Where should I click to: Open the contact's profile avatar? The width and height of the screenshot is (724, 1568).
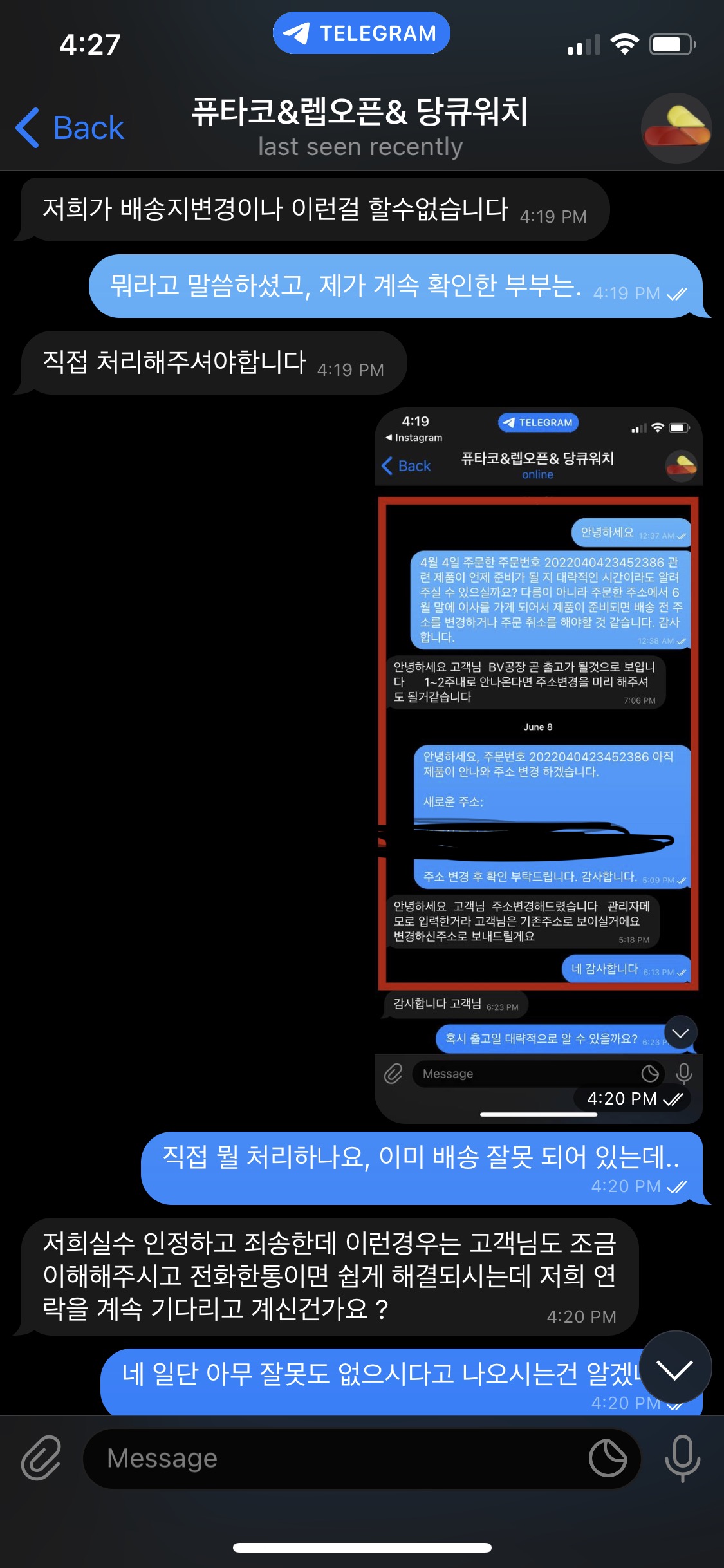click(676, 127)
